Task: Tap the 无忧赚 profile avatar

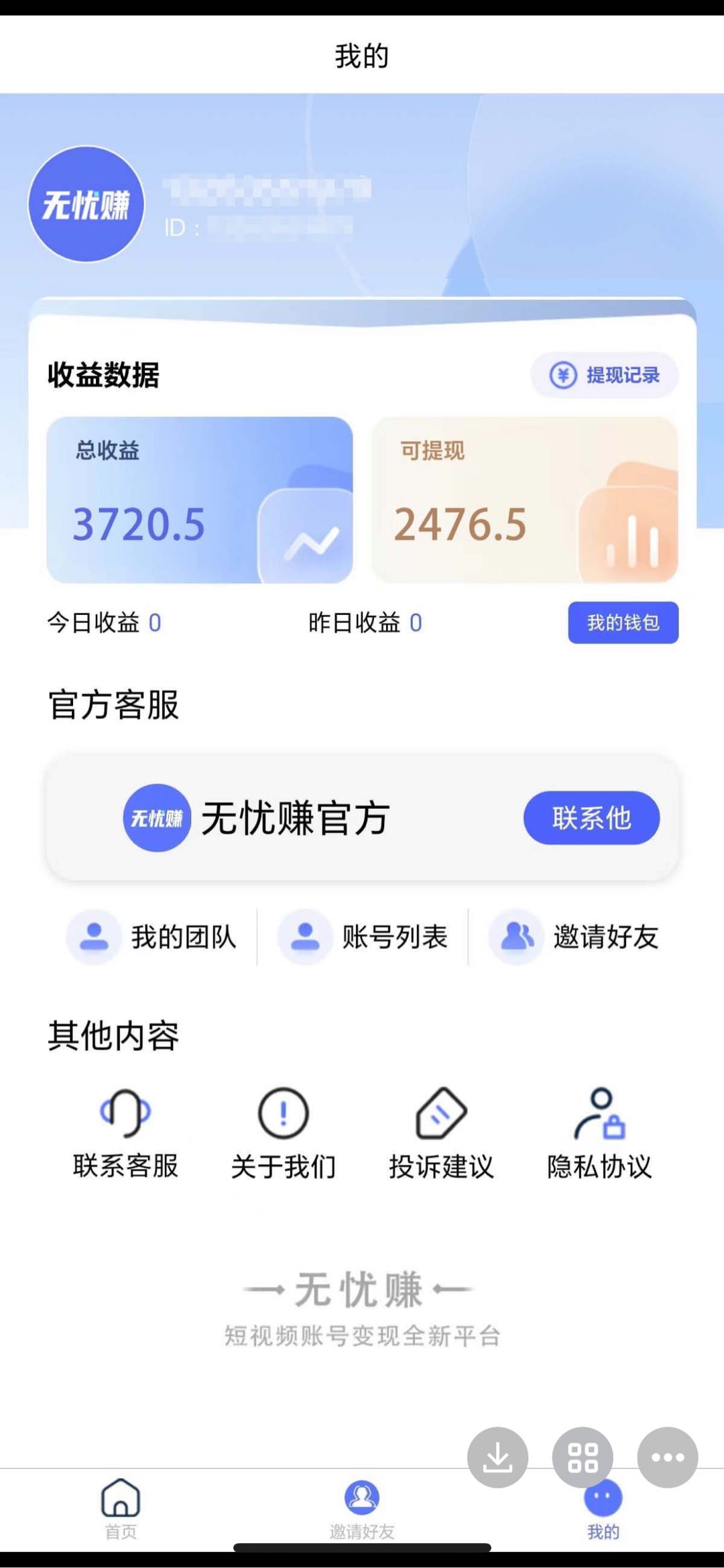Action: pyautogui.click(x=86, y=204)
